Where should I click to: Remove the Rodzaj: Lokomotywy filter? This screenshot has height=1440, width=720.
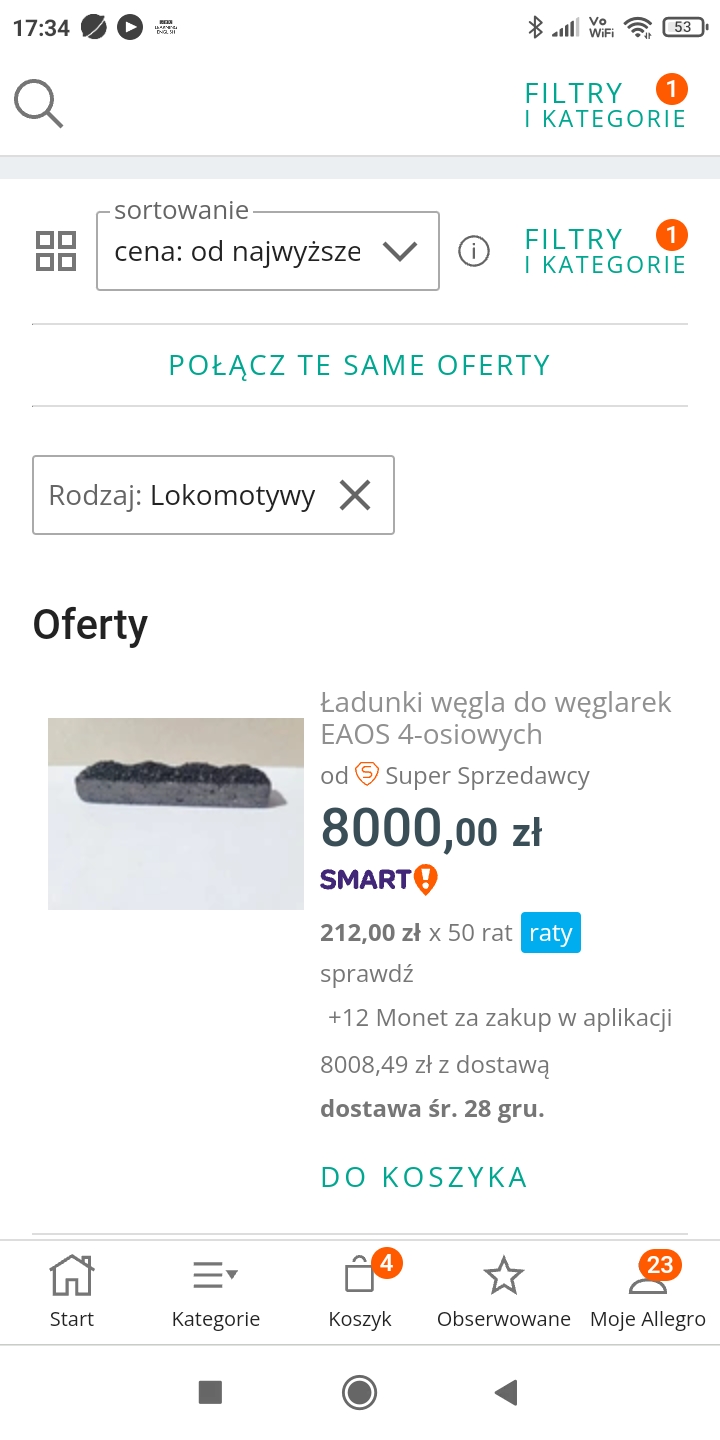(x=355, y=495)
